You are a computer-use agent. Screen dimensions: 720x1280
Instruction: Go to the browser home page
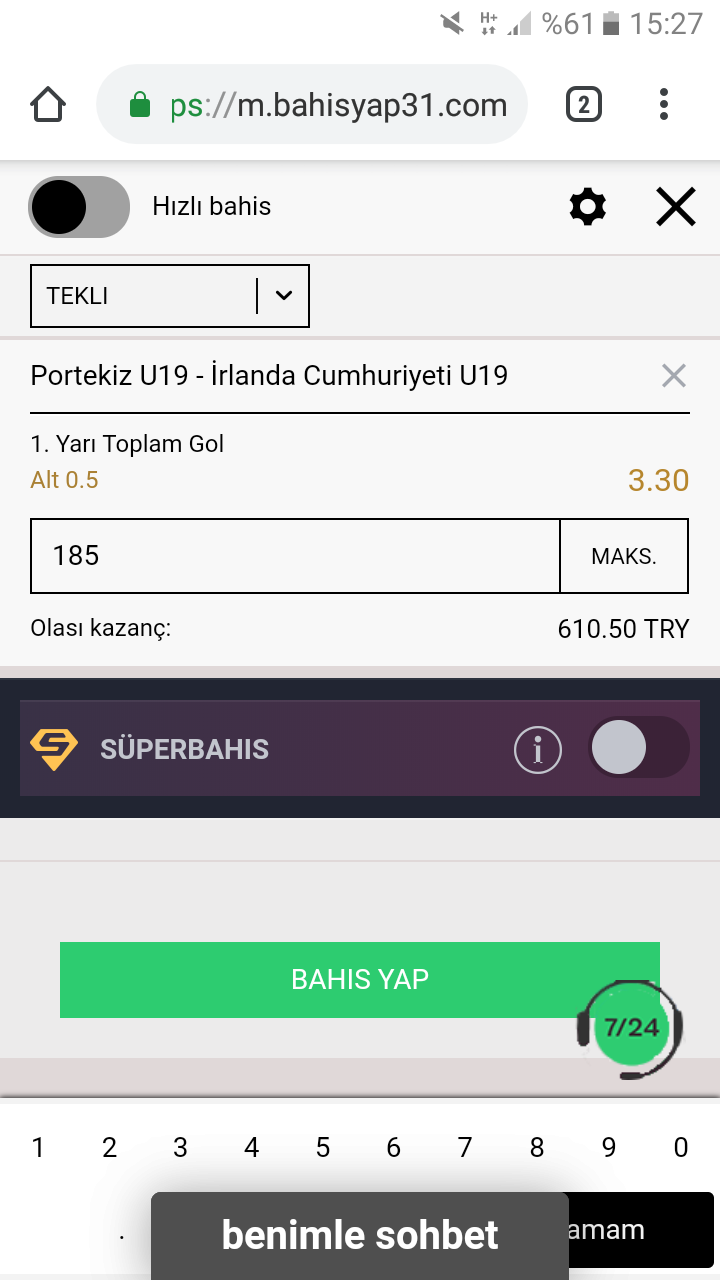[48, 105]
